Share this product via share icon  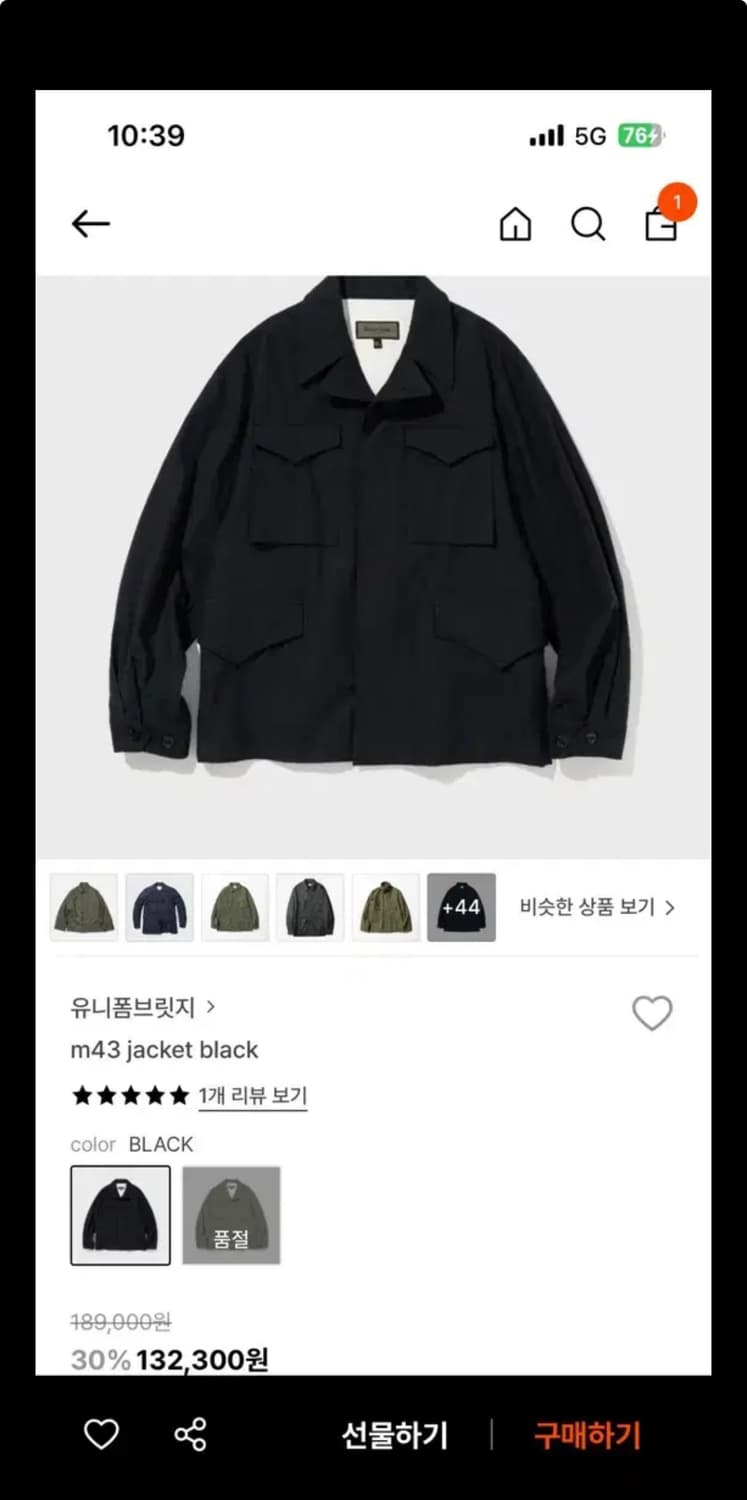click(x=190, y=1435)
